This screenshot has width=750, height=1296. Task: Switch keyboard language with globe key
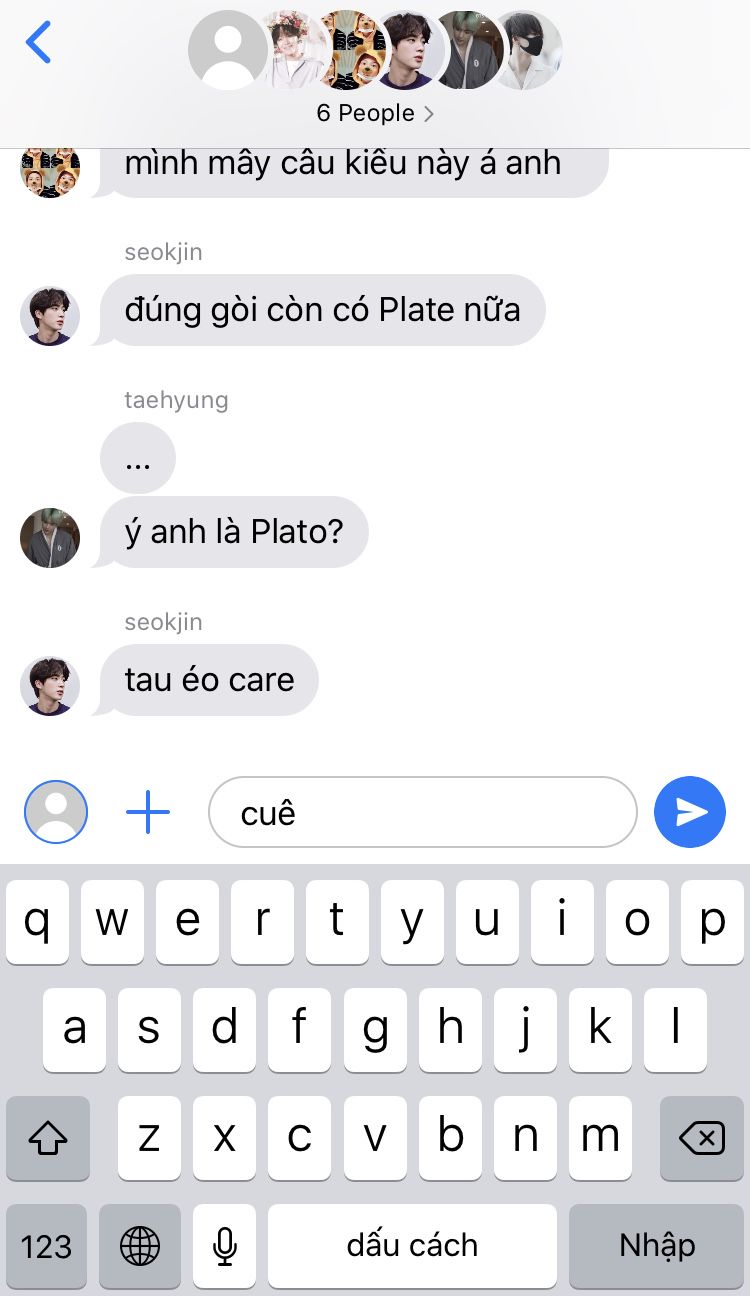pyautogui.click(x=140, y=1246)
